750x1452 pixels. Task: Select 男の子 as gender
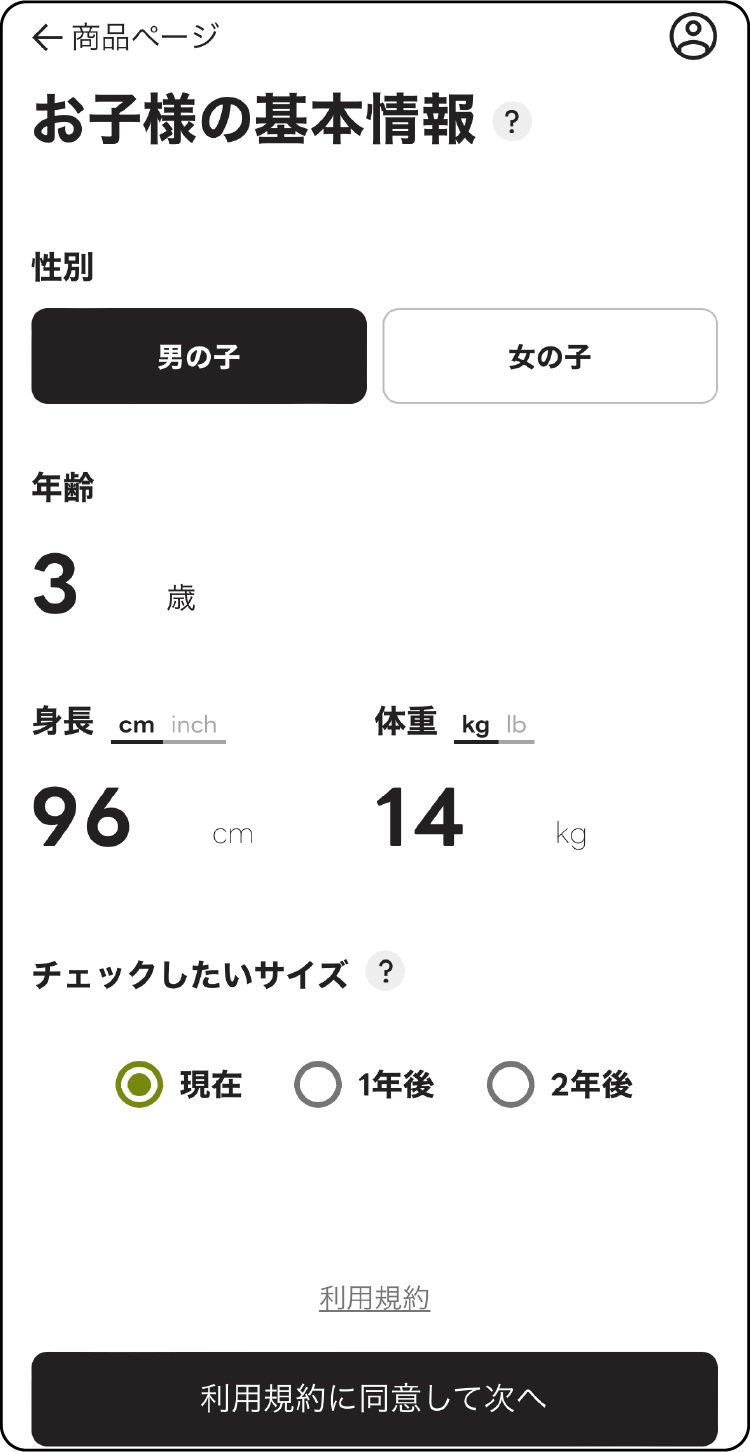point(199,356)
